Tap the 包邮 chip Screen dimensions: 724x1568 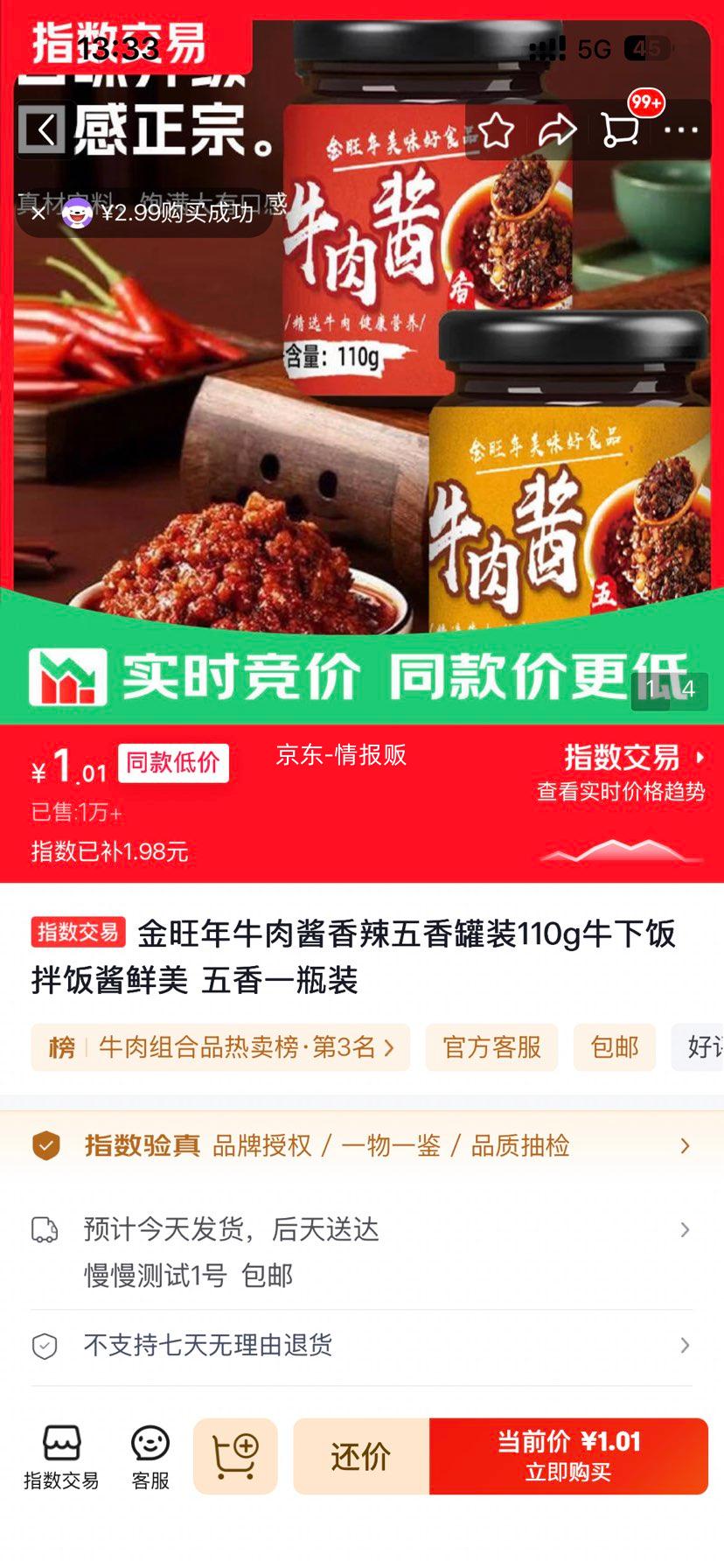coord(615,1047)
